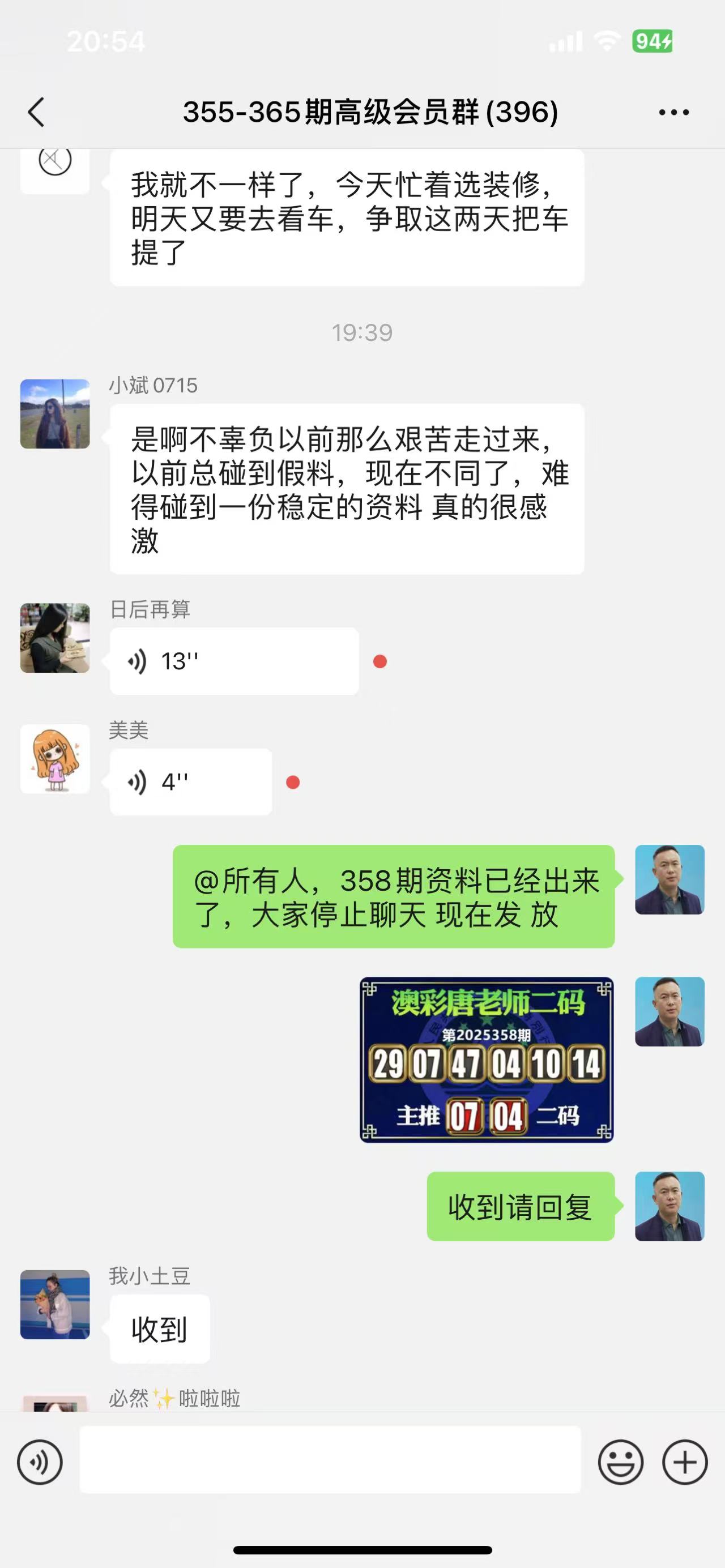Tap 美美's cartoon avatar

55,759
